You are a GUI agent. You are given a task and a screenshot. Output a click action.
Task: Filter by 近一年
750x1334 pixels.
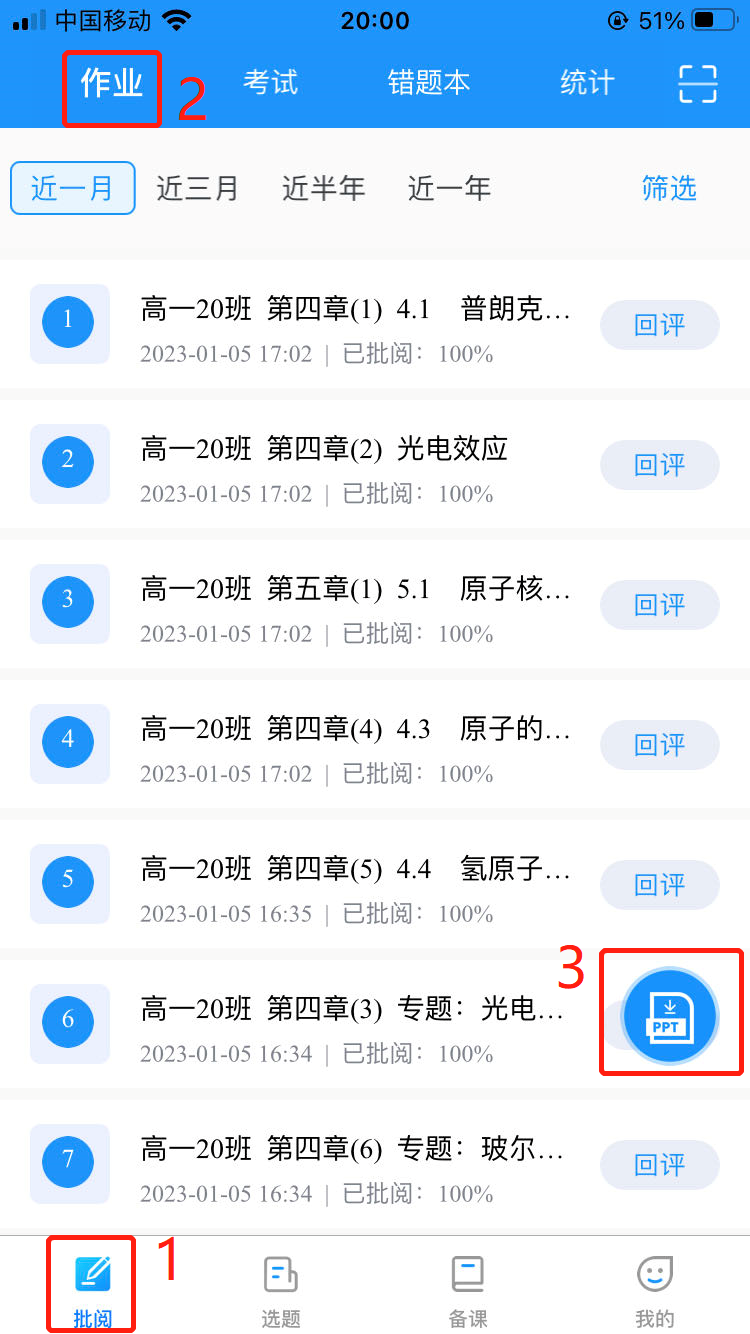[449, 188]
